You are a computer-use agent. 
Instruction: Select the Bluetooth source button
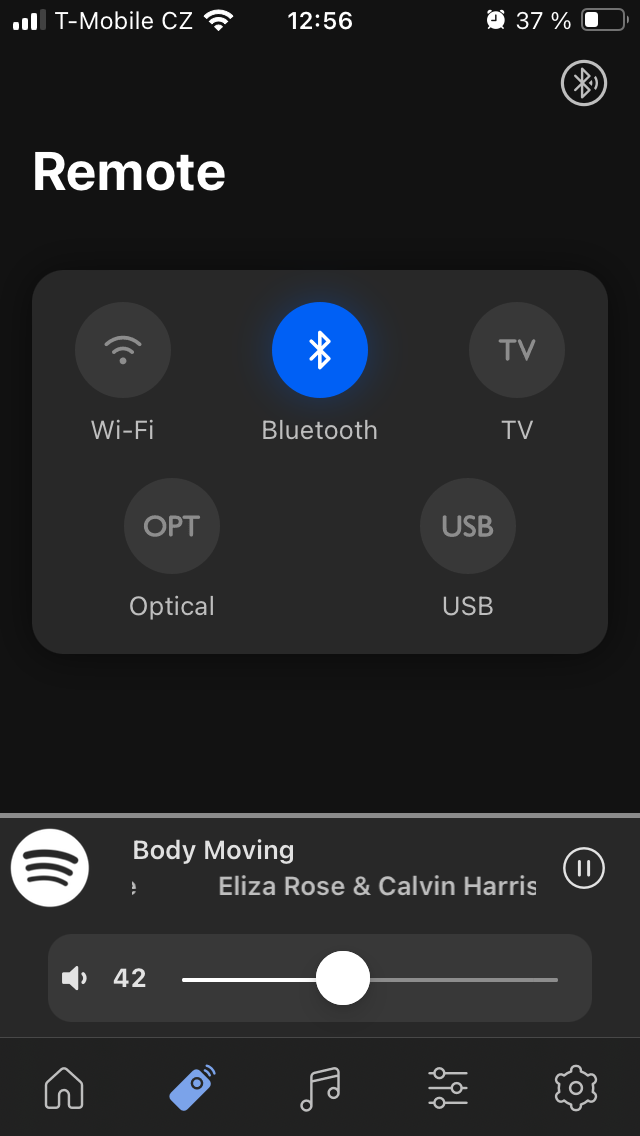point(320,350)
